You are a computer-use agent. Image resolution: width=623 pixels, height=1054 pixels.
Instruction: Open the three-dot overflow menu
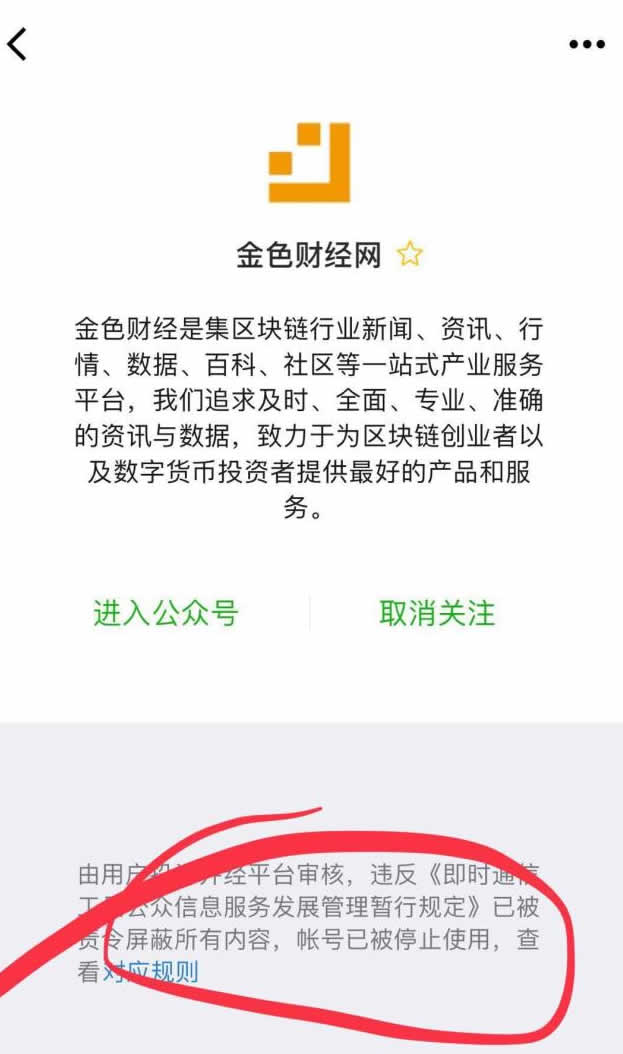[x=587, y=45]
